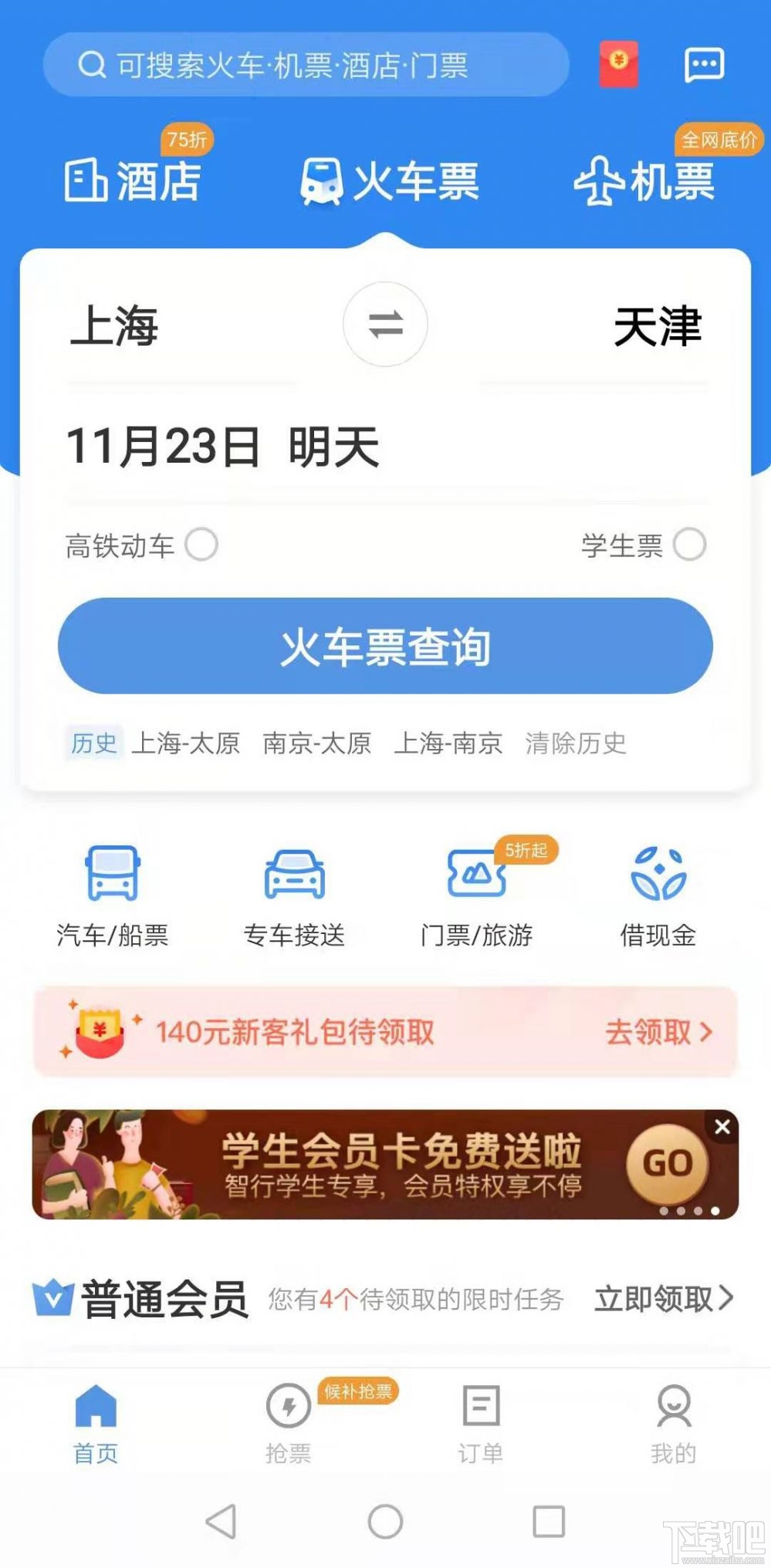This screenshot has height=1568, width=771.
Task: Select the 高铁动车 option
Action: pyautogui.click(x=201, y=545)
